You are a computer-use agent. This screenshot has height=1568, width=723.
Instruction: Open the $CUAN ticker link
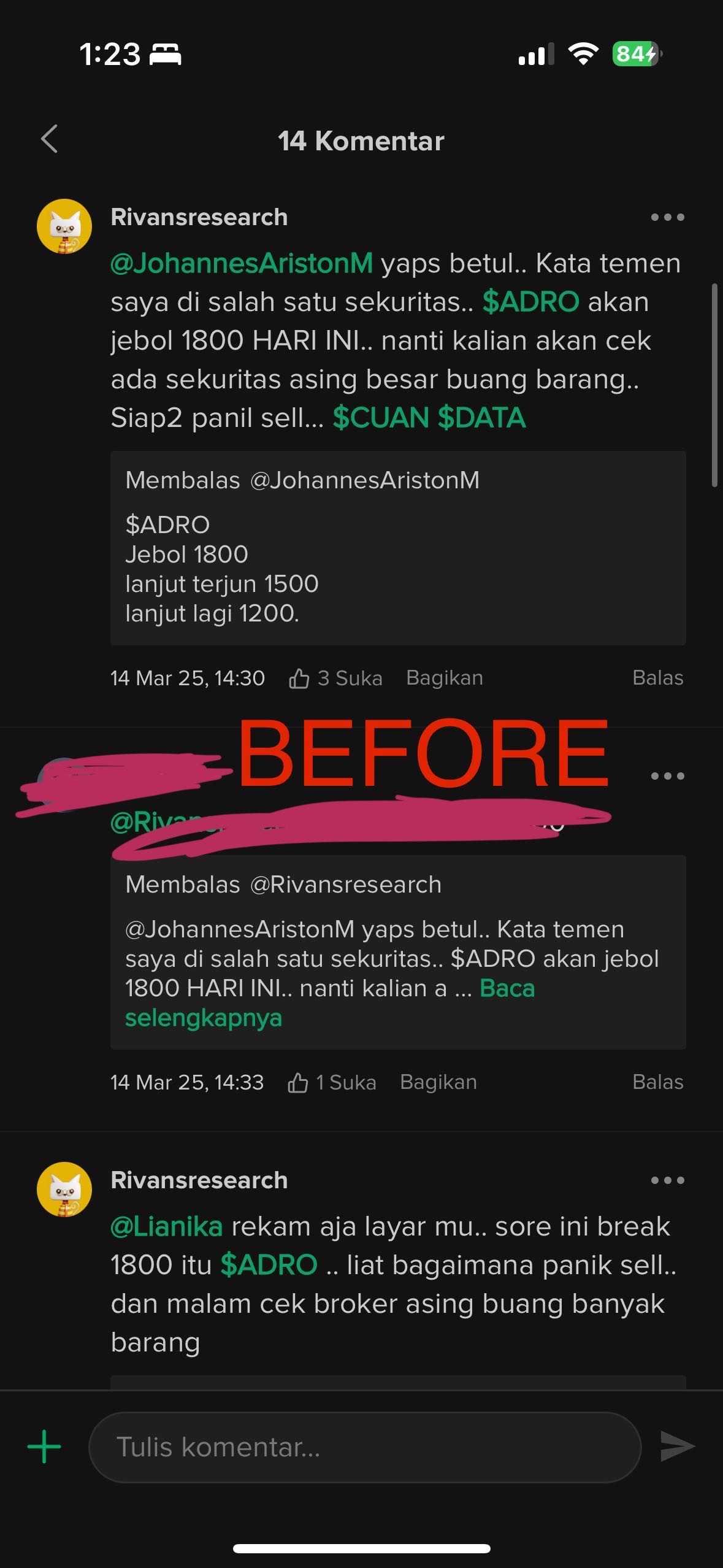380,418
